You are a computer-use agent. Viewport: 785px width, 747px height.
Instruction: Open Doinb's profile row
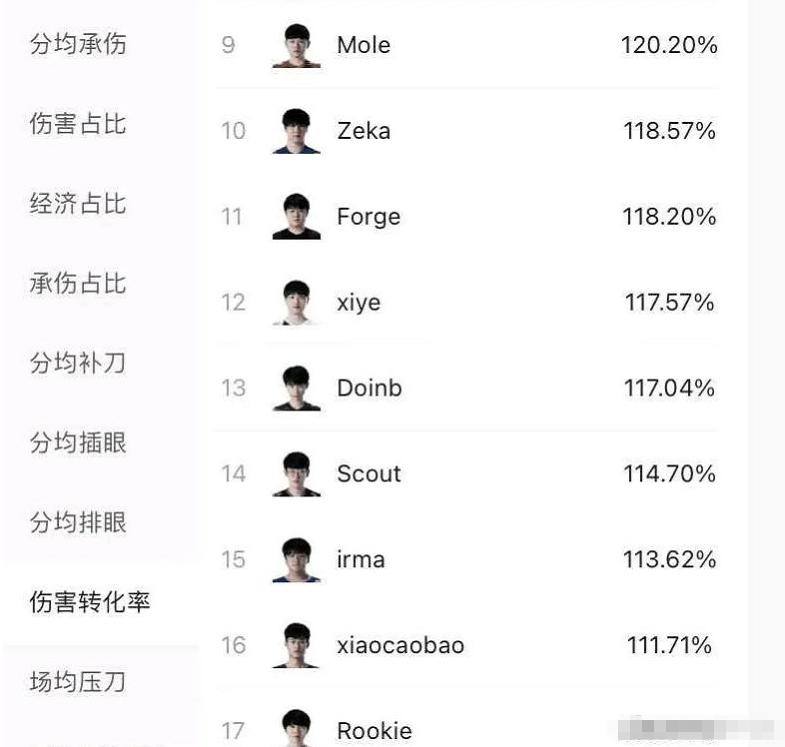click(x=369, y=388)
